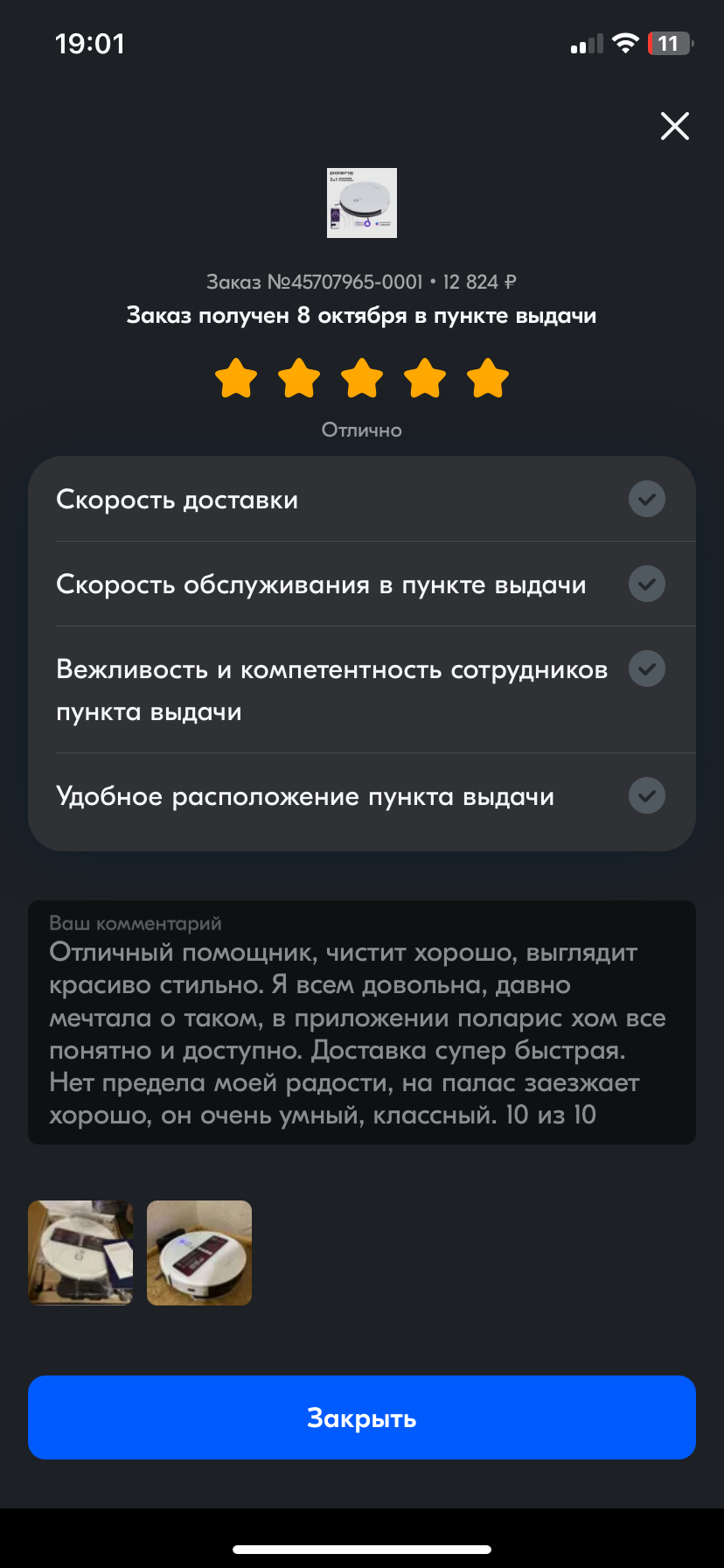Screen dimensions: 724x1568
Task: Toggle Удобное расположение пункта выдачи checkmark
Action: pos(647,795)
